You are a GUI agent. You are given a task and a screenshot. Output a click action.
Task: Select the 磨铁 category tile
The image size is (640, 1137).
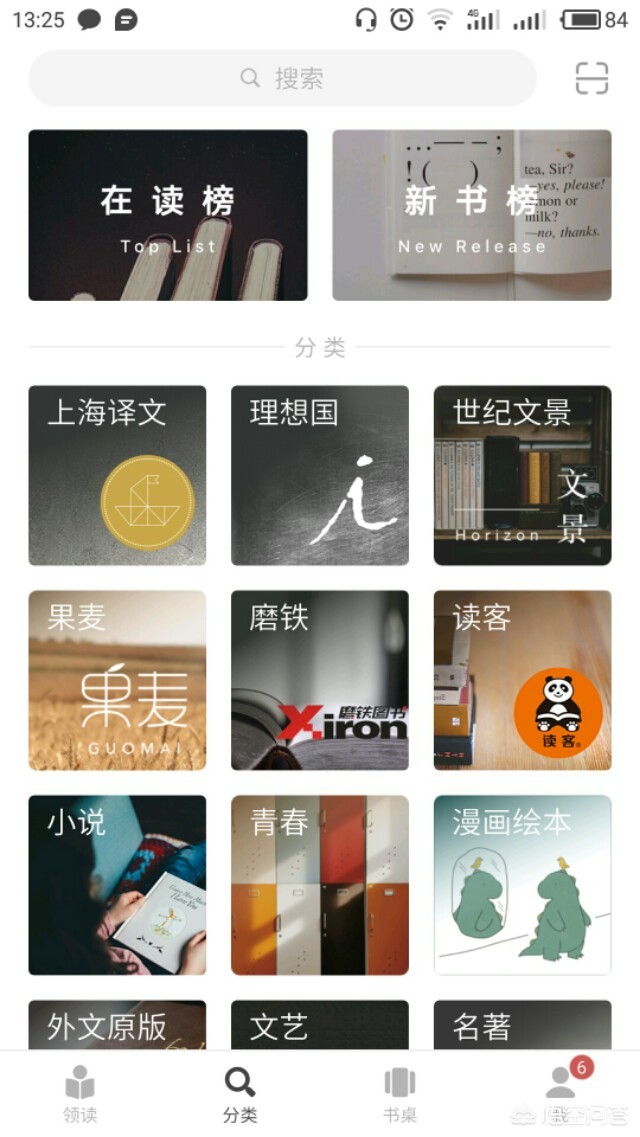click(x=320, y=680)
